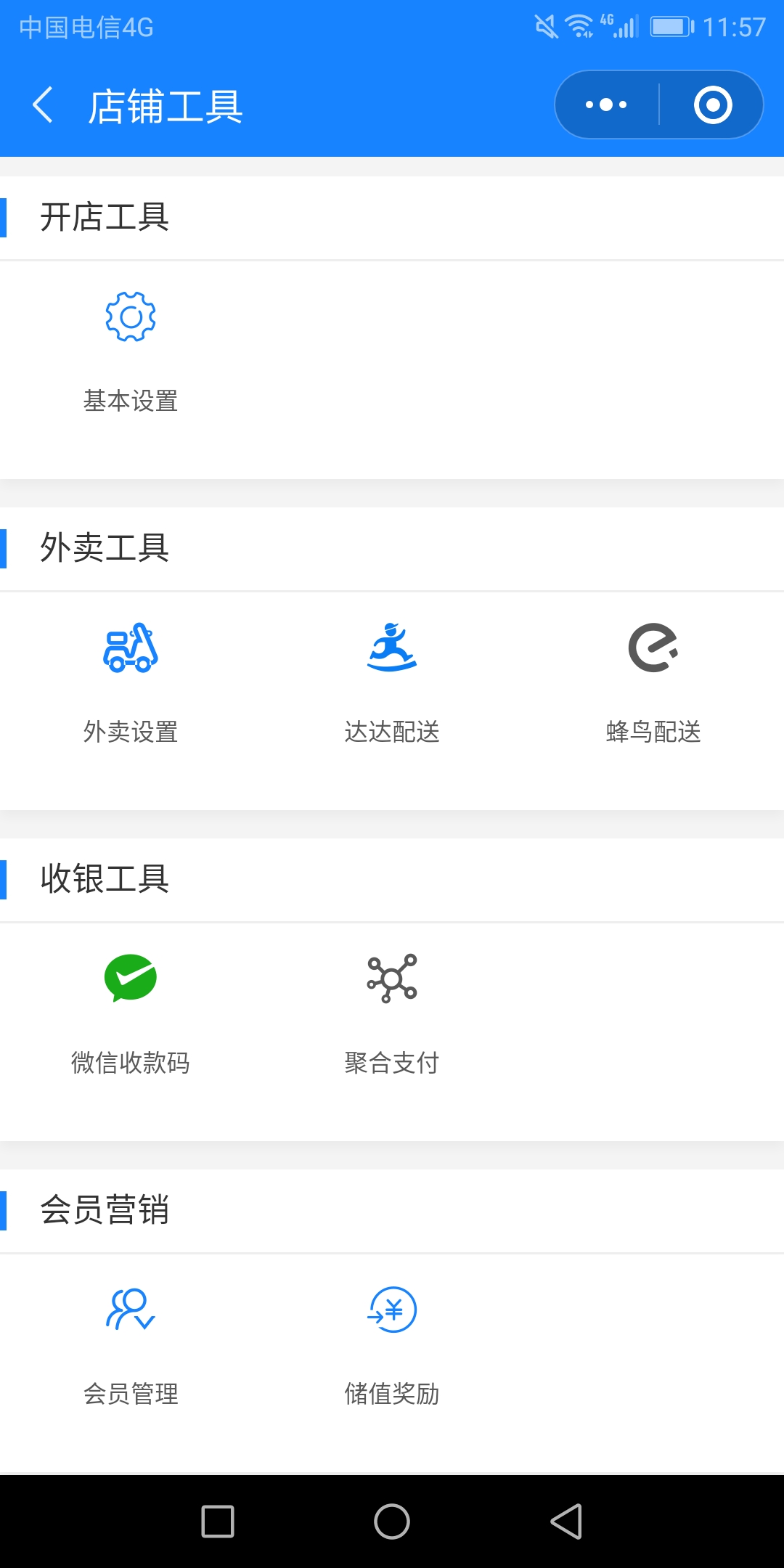Tap the system home button
The height and width of the screenshot is (1568, 784).
[392, 1522]
